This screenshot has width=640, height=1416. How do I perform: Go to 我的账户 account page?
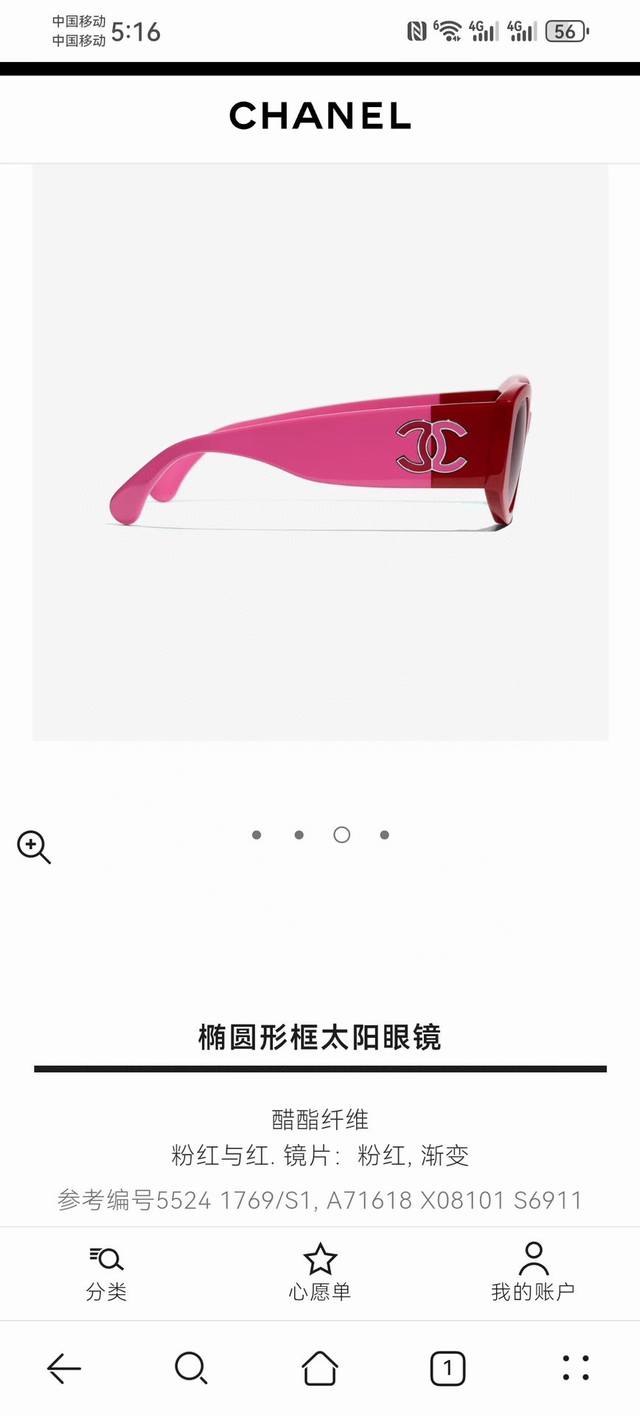point(533,1273)
